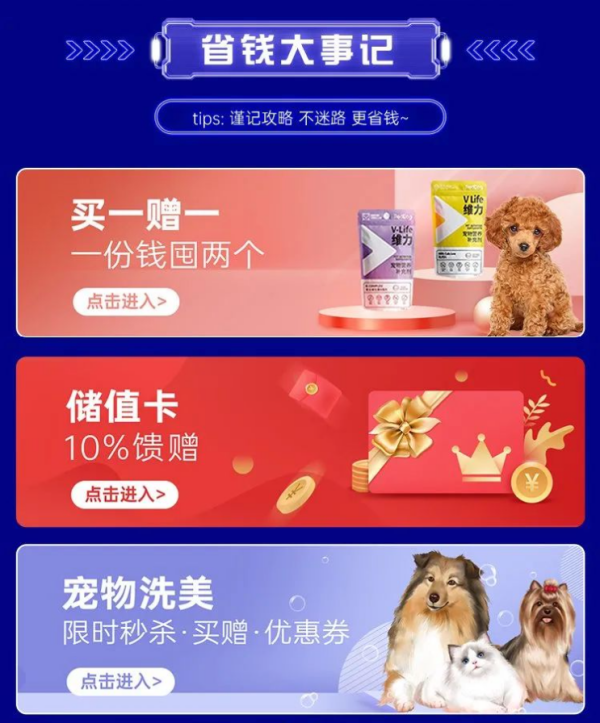Open the 储值卡 10%馈赠 offer

click(126, 493)
